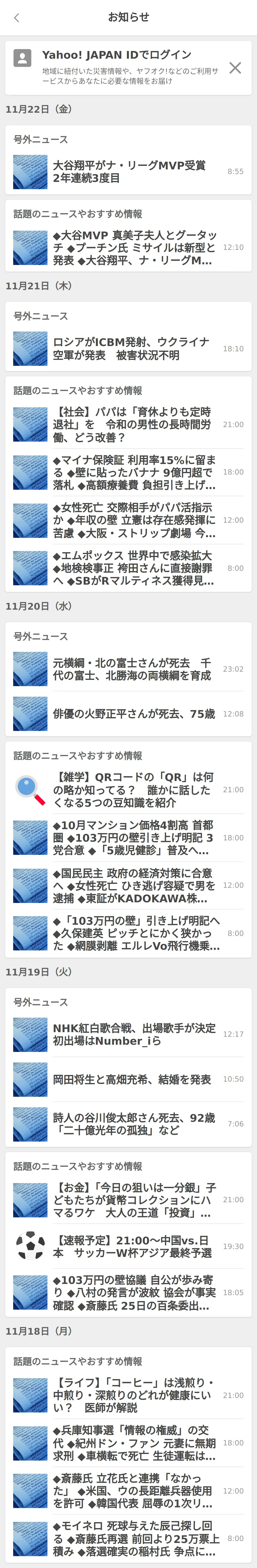Go back from the お知らせ screen
Viewport: 257px width, 1568px height.
[16, 18]
